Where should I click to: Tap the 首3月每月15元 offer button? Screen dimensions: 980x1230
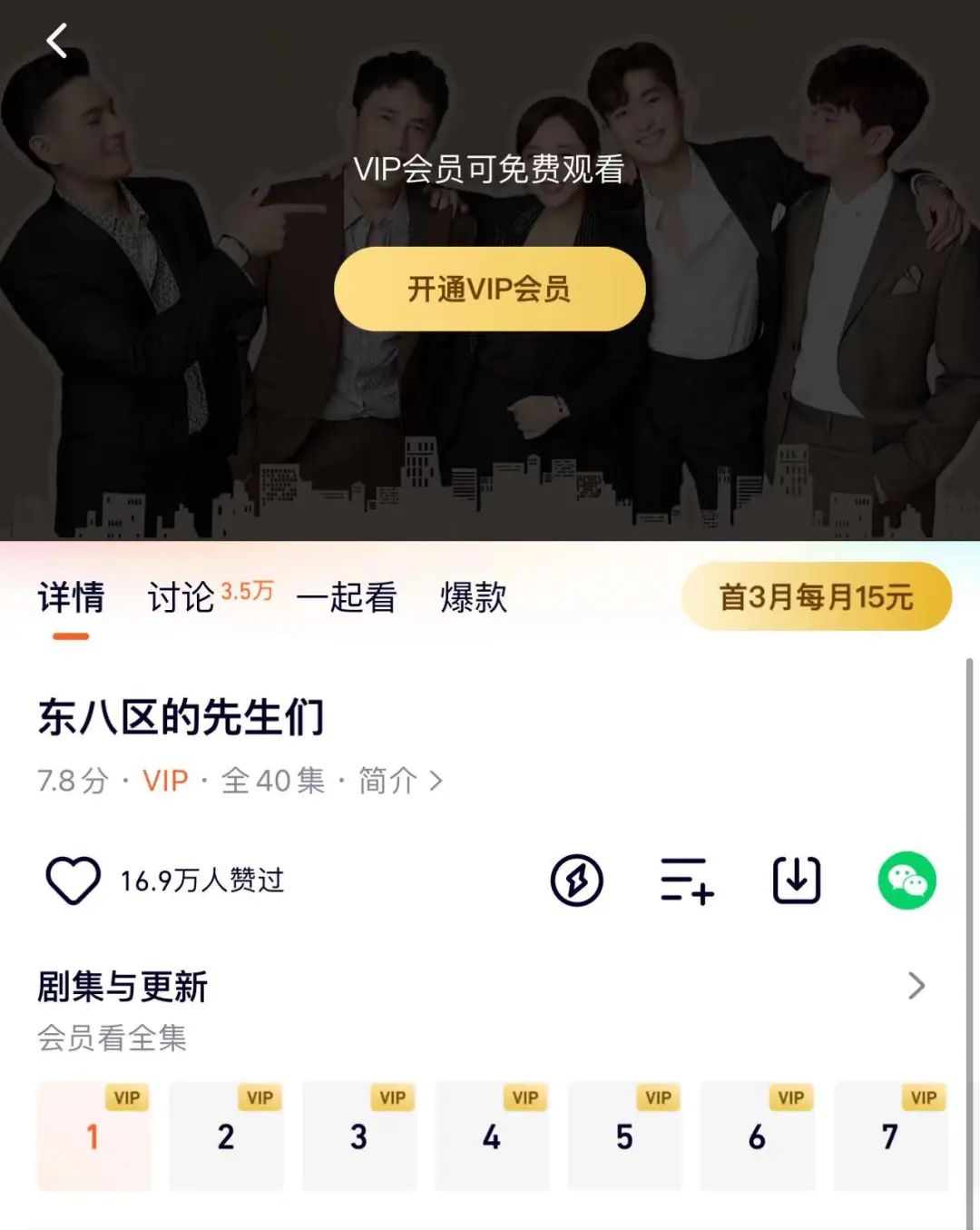pos(816,596)
